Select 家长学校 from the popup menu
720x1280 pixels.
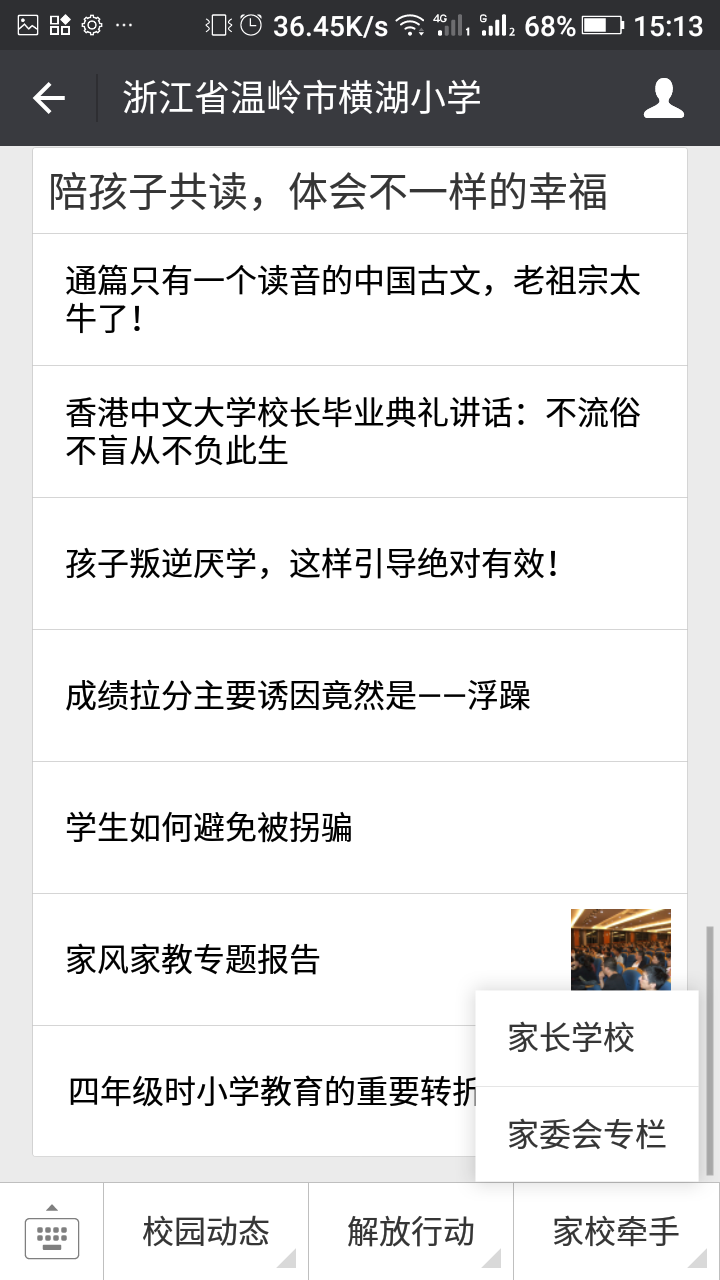pyautogui.click(x=571, y=1038)
